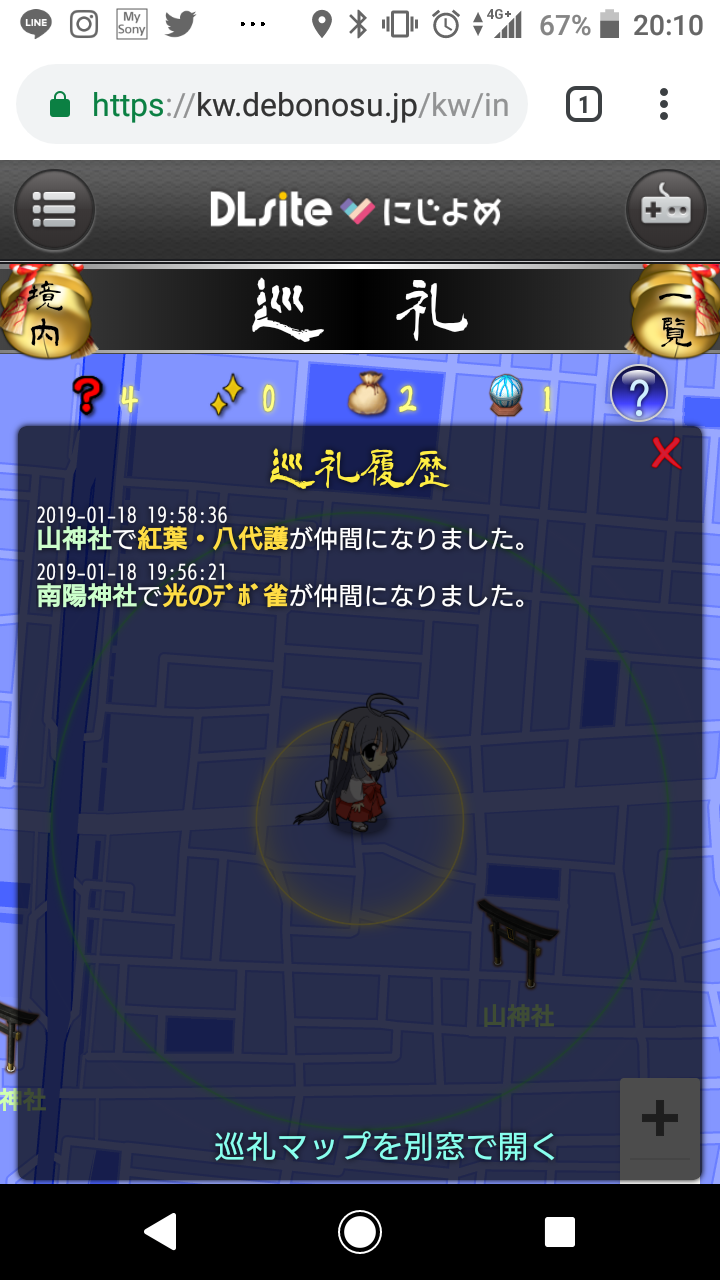Open the blue help question mark
The height and width of the screenshot is (1280, 720).
tap(638, 395)
